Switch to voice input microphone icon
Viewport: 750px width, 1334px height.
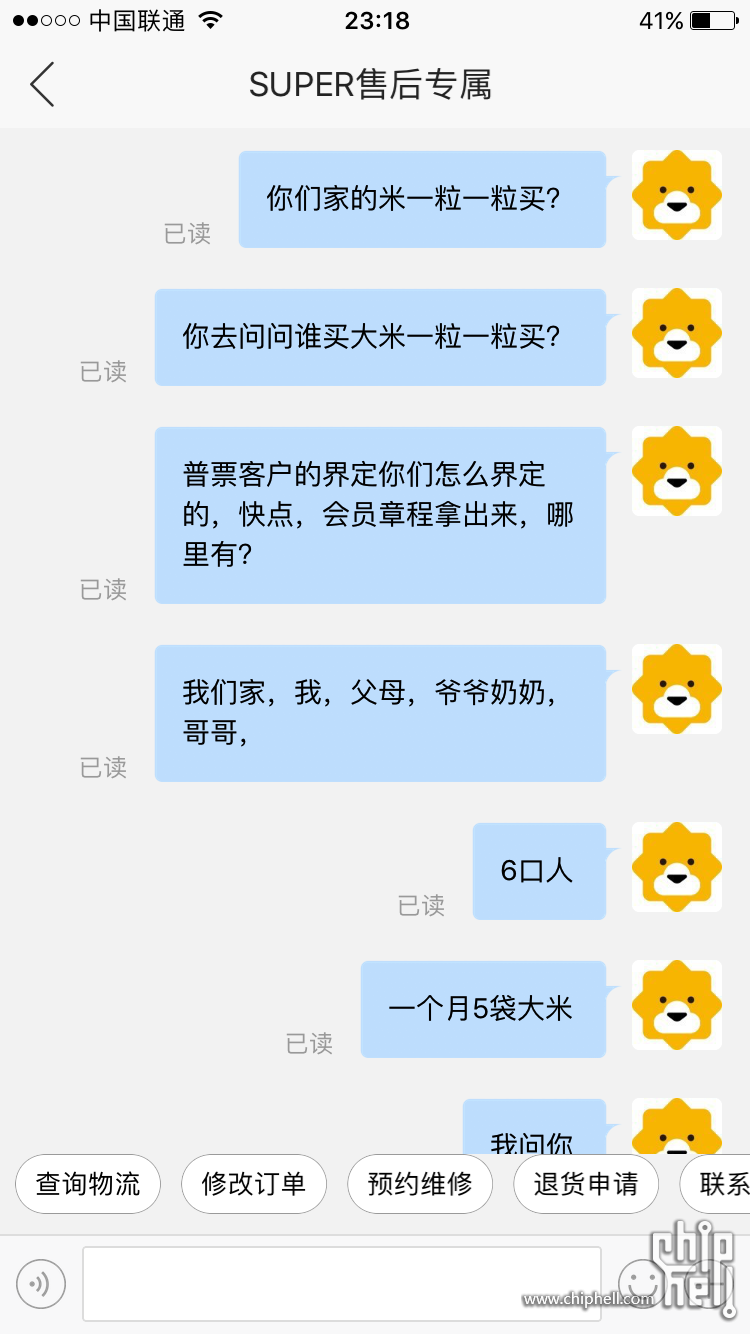[41, 1284]
